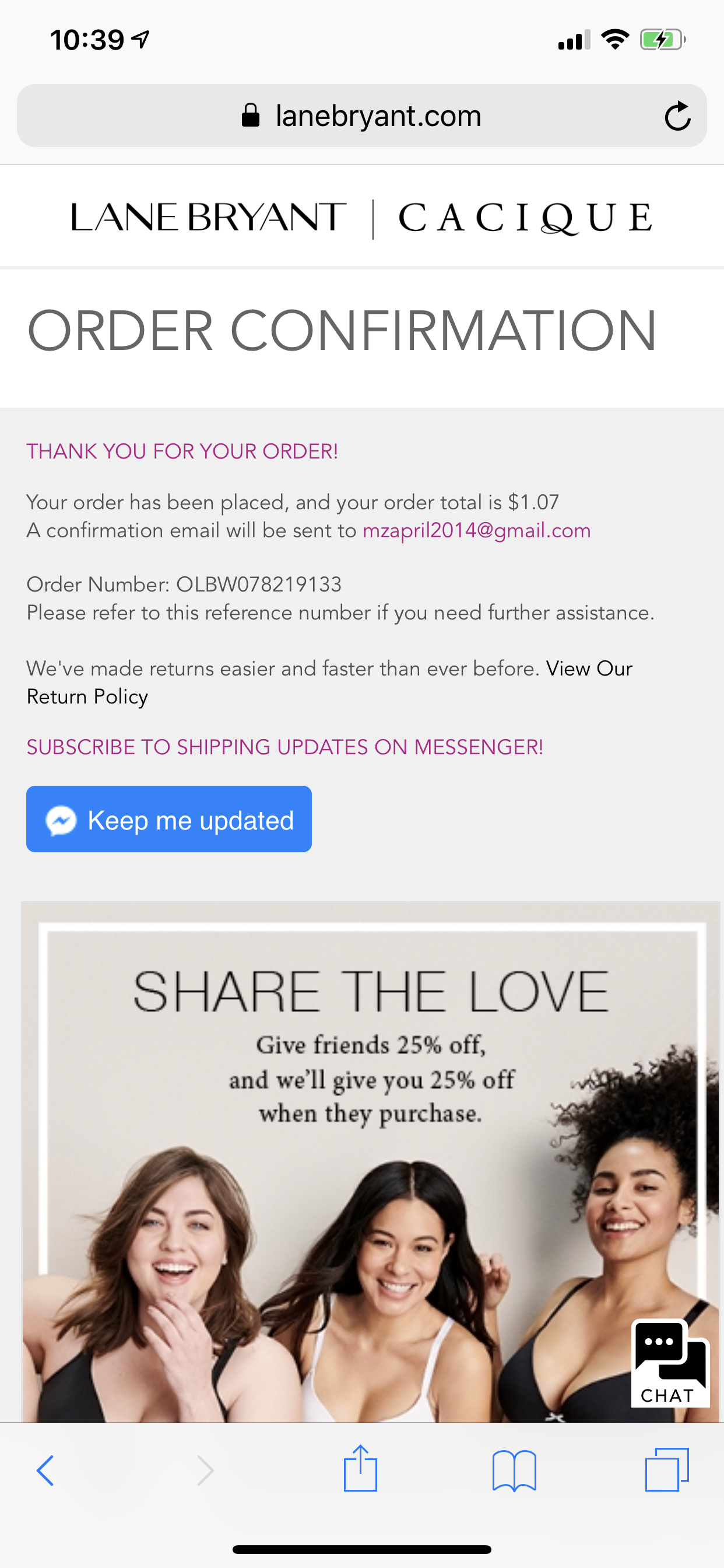Open Safari bookmarks
Screen dimensions: 724x1568
coord(514,1471)
